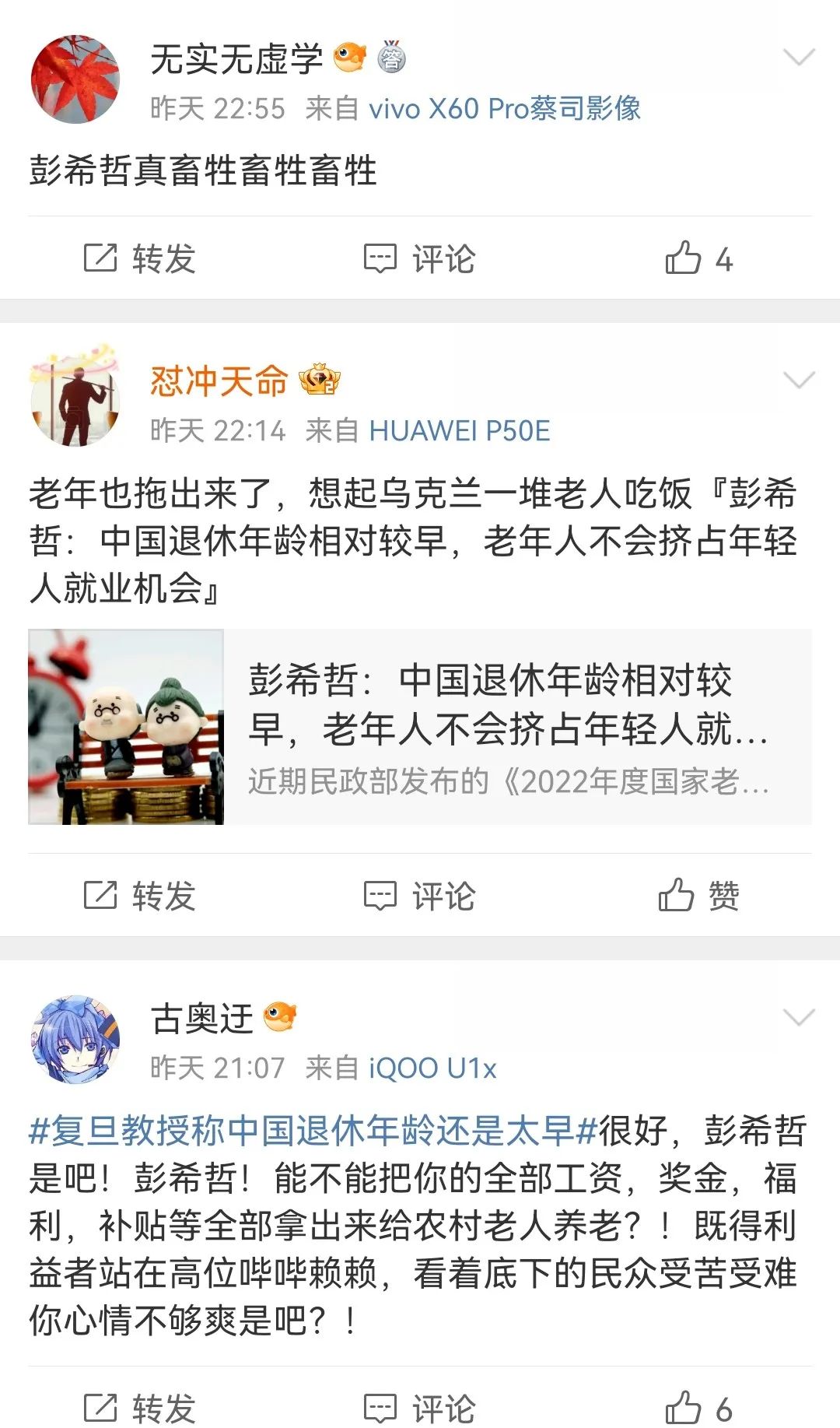Viewport: 840px width, 1428px height.
Task: Expand the dropdown arrow on 怼冲天命's post
Action: click(799, 380)
